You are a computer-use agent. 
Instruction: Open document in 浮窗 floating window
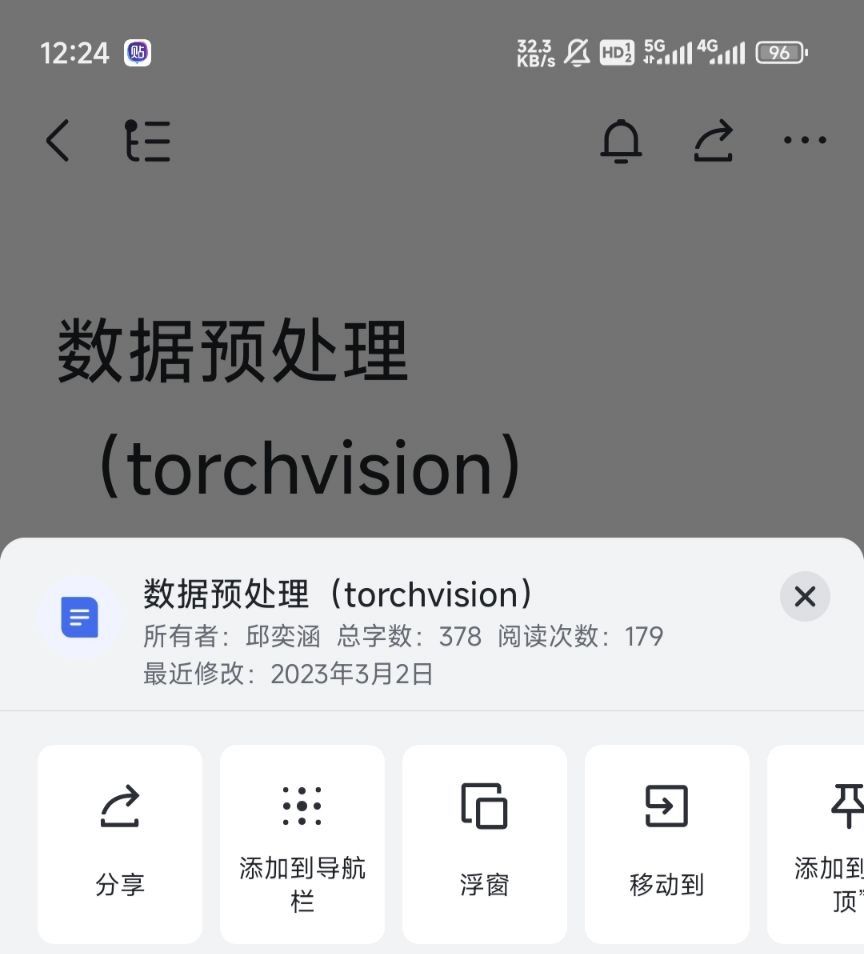point(484,843)
